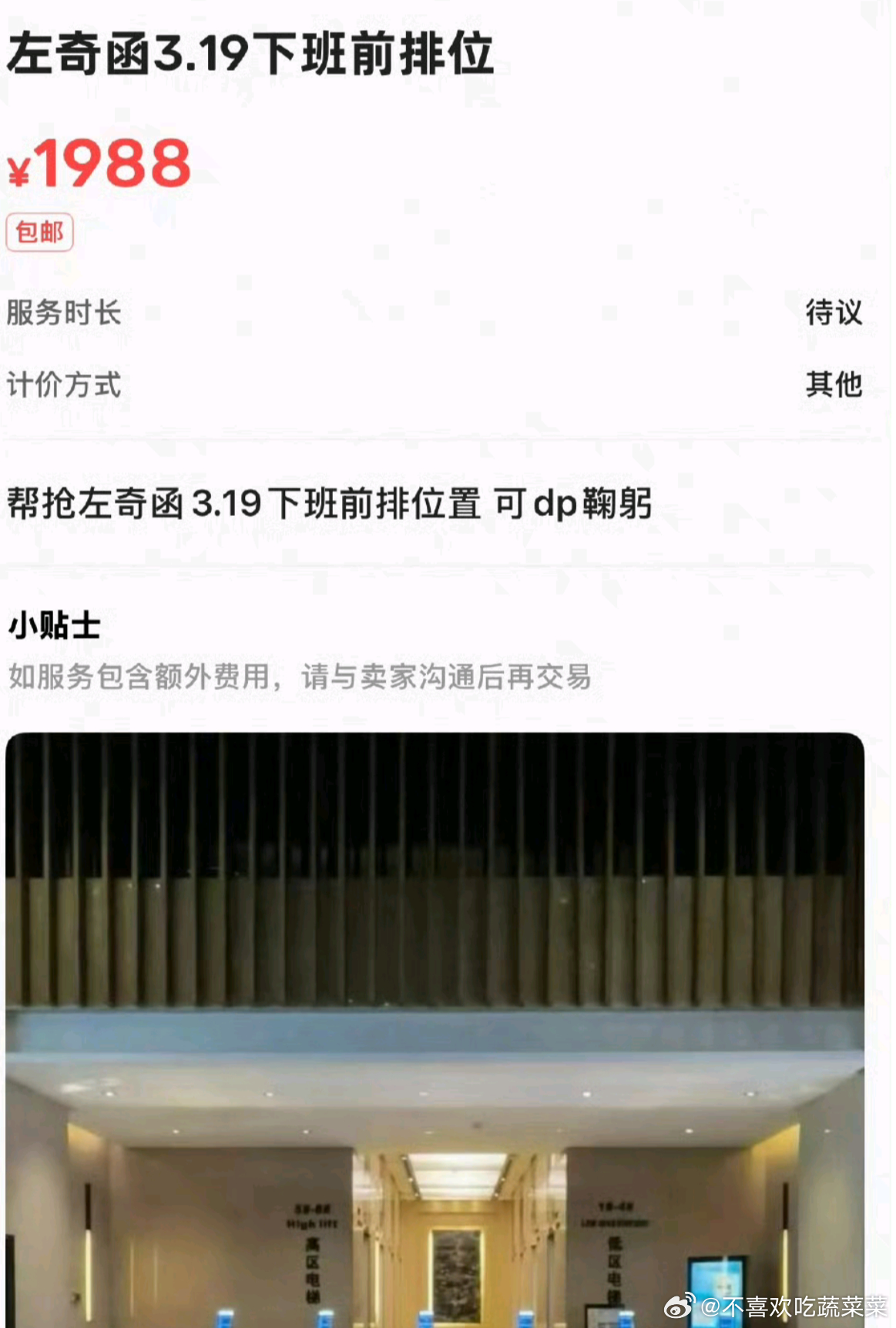Tap the Weibo logo in the bottom watermark
Viewport: 896px width, 1328px height.
pyautogui.click(x=678, y=1306)
